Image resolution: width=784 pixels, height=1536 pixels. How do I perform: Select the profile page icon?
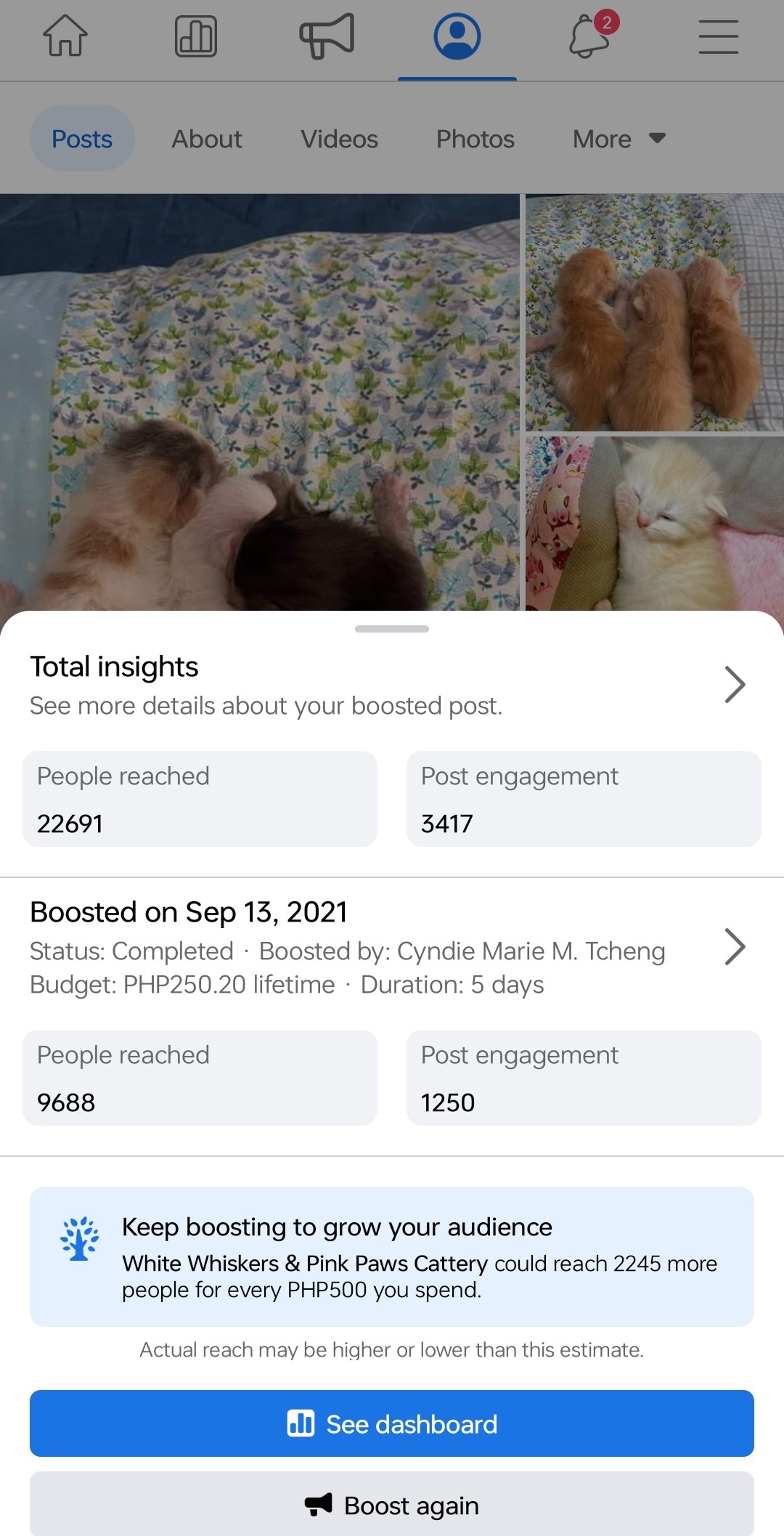(457, 36)
